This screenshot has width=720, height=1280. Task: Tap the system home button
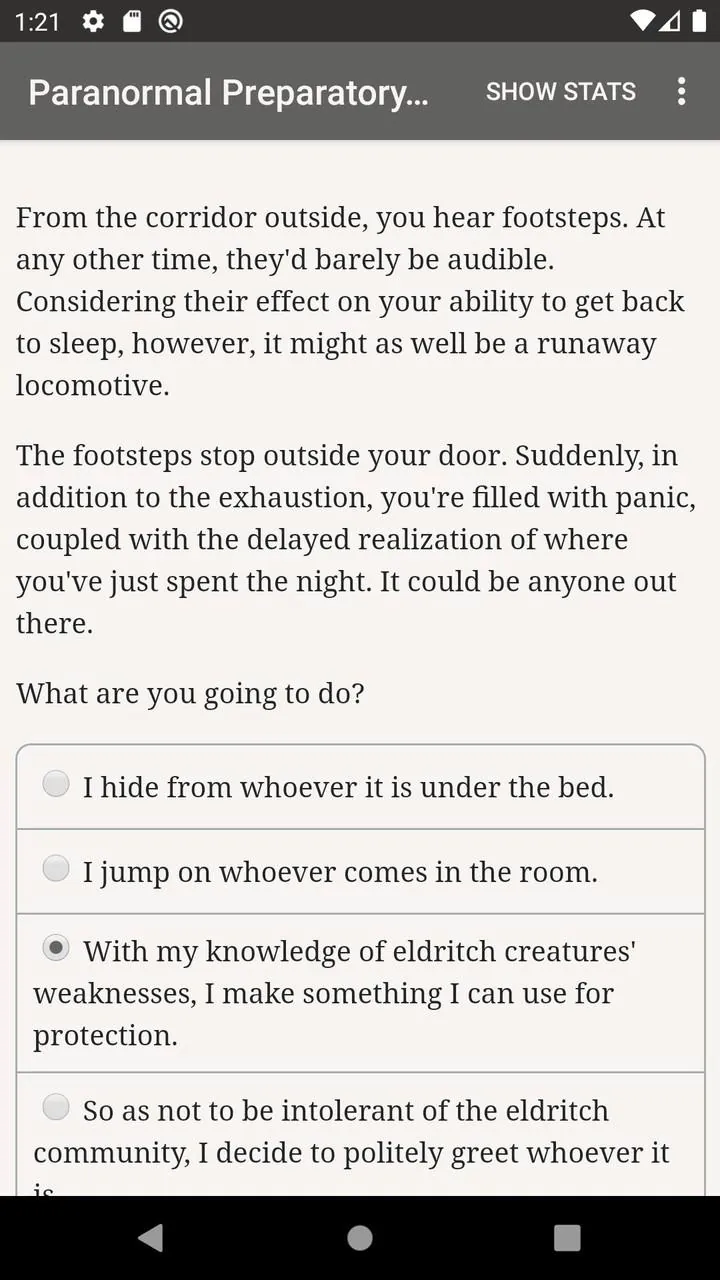pos(360,1238)
